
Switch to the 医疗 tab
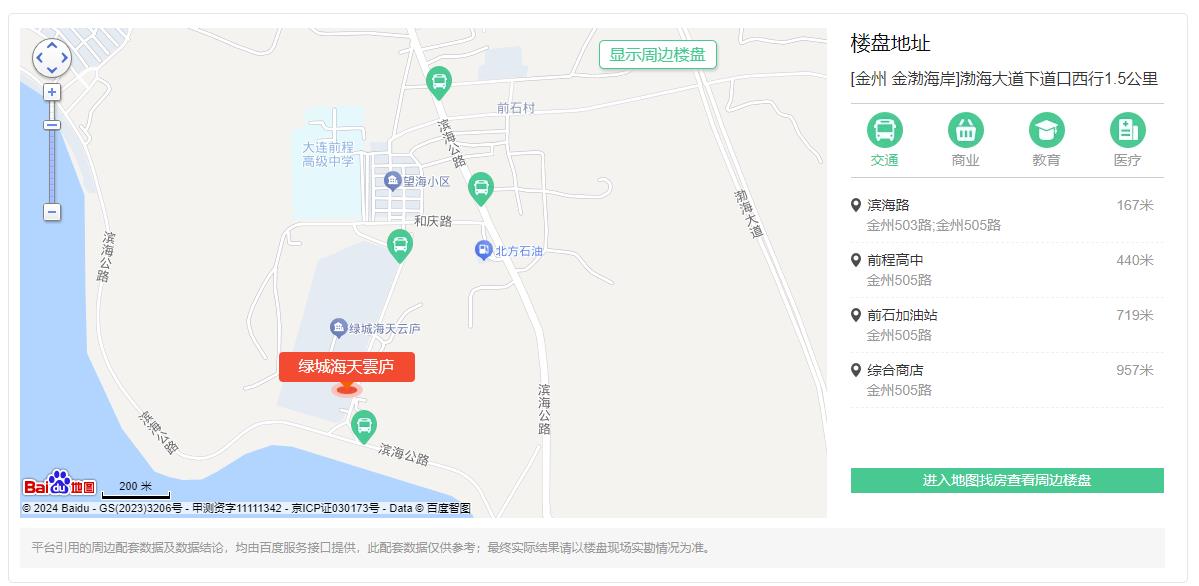pos(1127,140)
